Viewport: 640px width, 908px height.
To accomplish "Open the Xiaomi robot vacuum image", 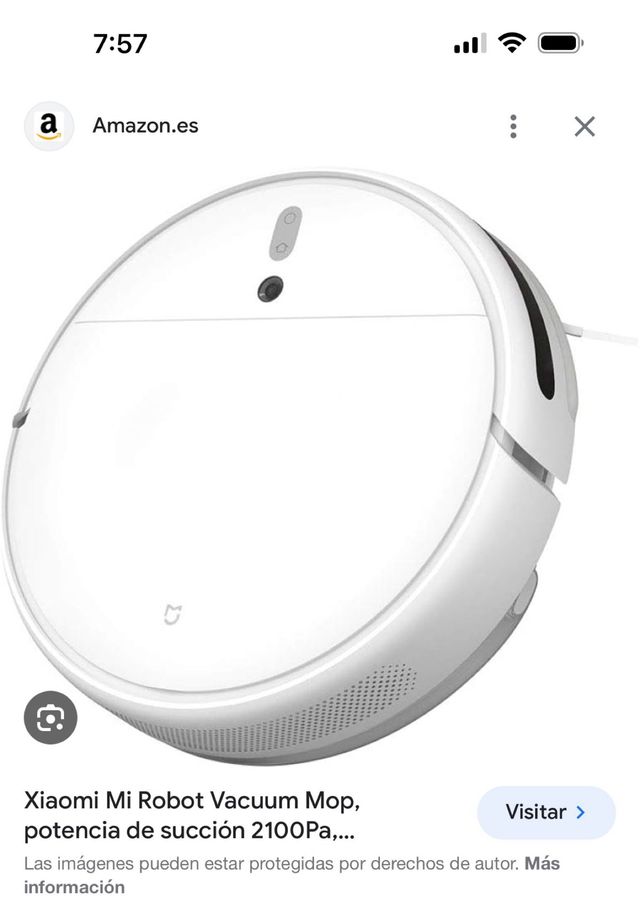I will pos(300,460).
